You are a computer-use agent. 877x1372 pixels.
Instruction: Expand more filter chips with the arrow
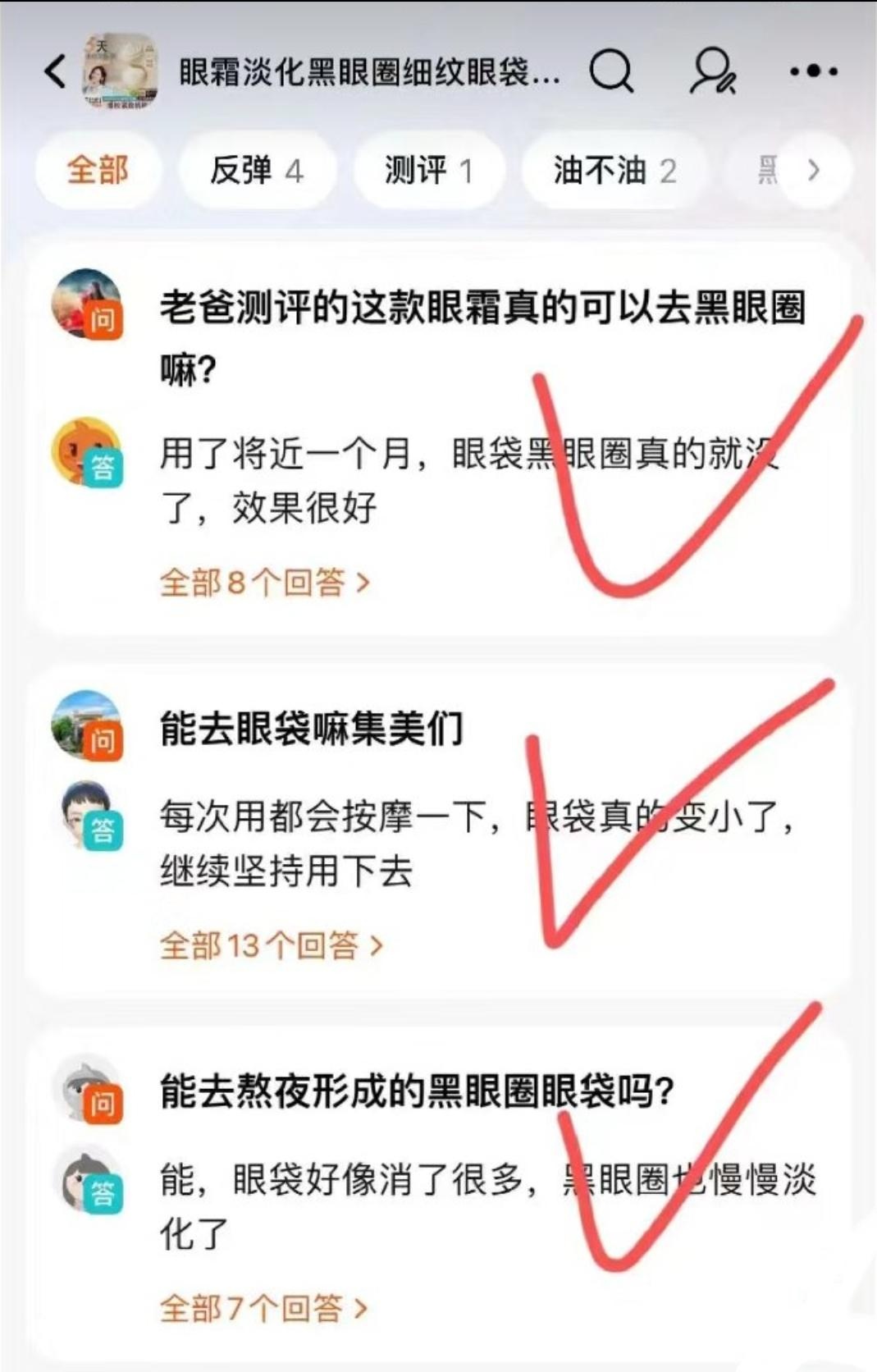[813, 171]
